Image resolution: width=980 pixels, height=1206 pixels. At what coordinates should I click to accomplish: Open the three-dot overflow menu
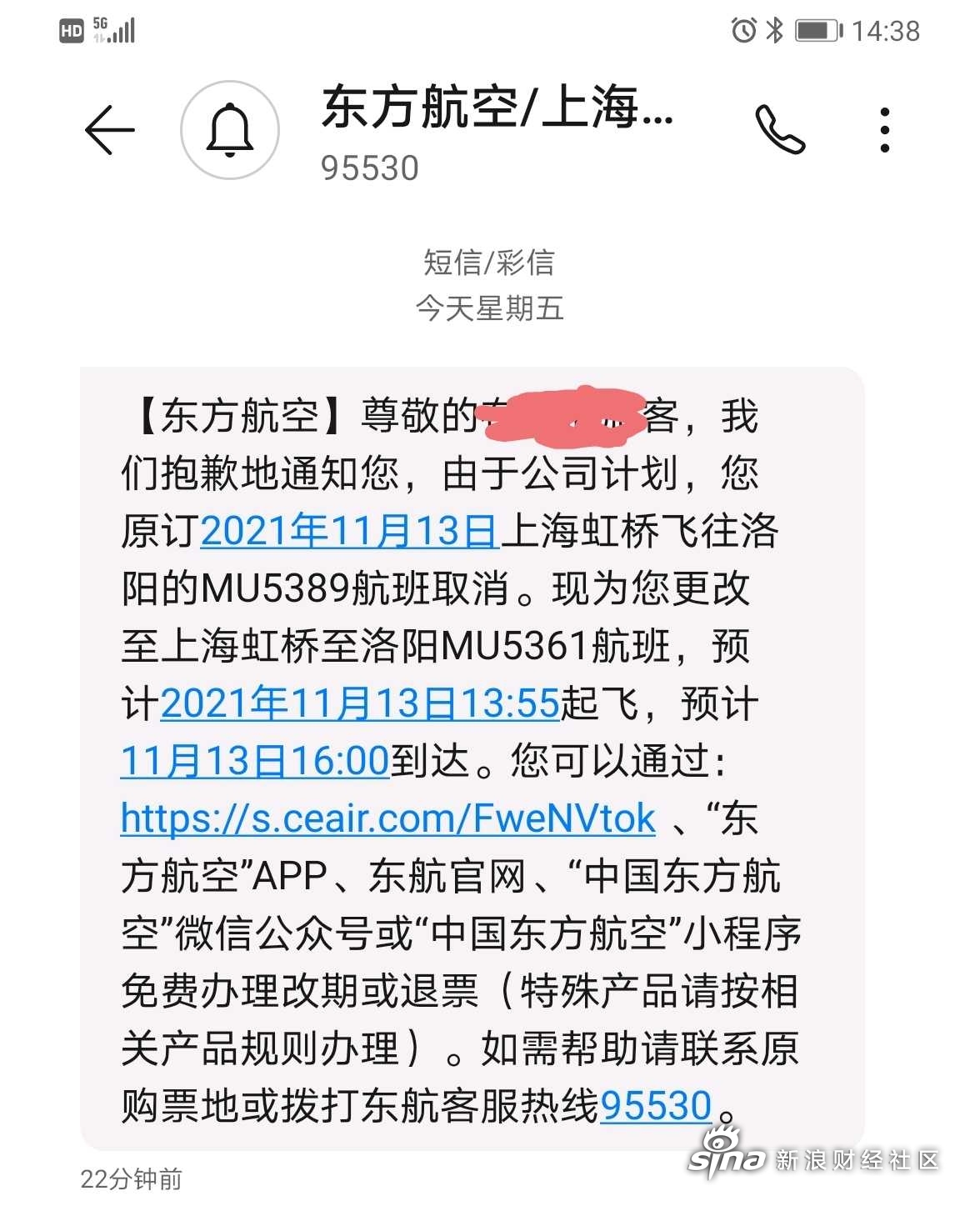click(885, 130)
